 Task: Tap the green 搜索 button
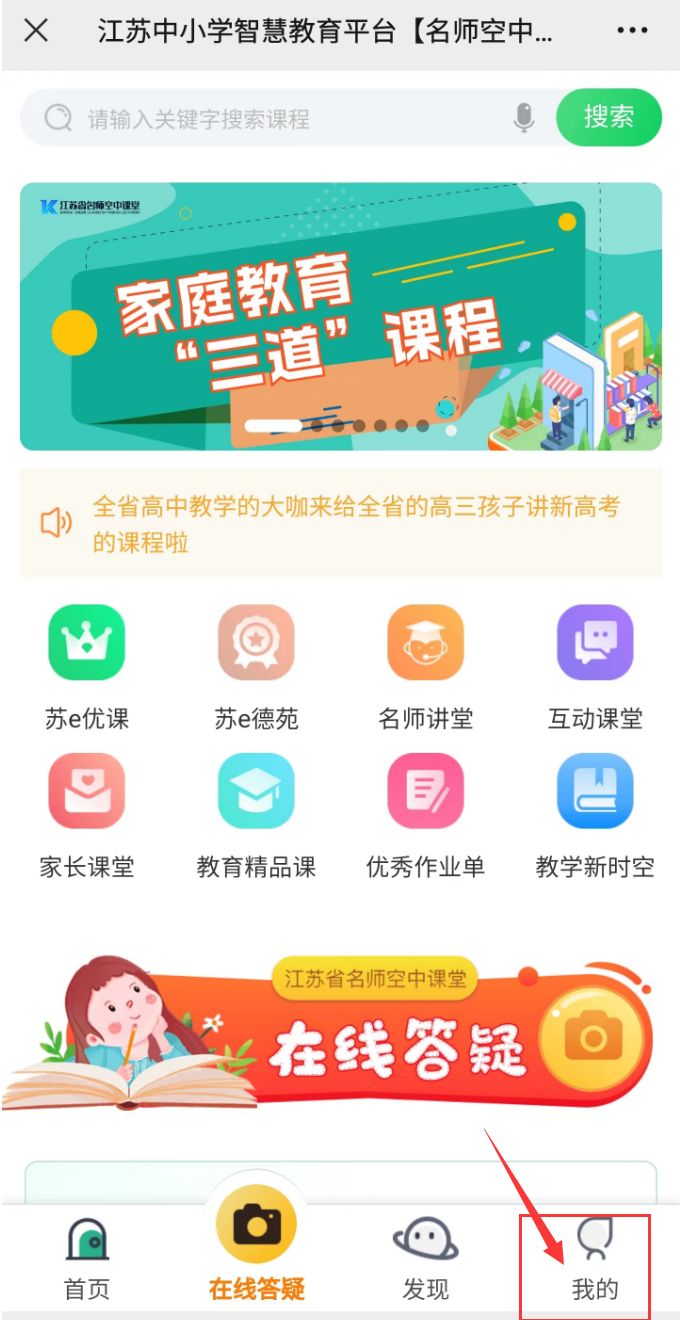[x=608, y=118]
